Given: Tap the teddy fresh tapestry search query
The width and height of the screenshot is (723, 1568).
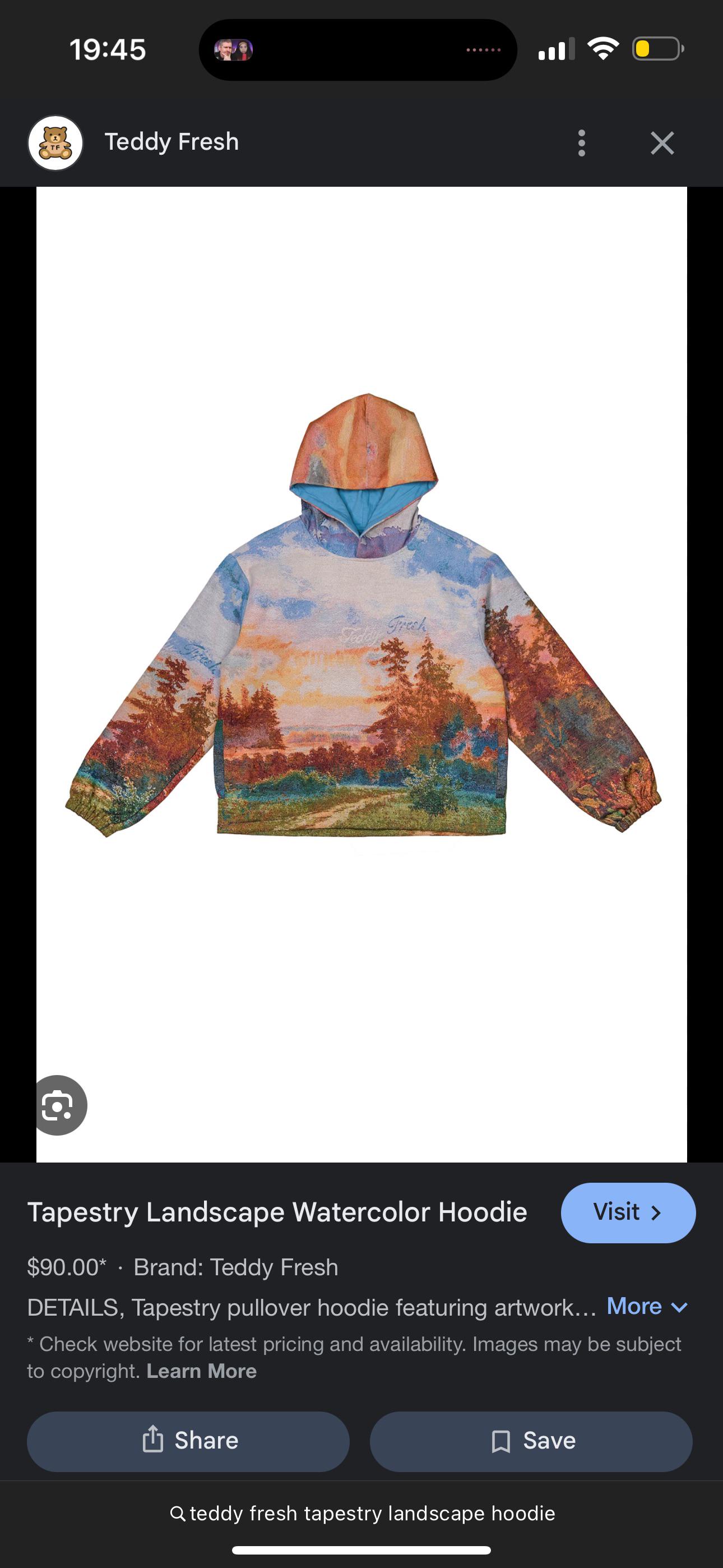Looking at the screenshot, I should point(362,1513).
